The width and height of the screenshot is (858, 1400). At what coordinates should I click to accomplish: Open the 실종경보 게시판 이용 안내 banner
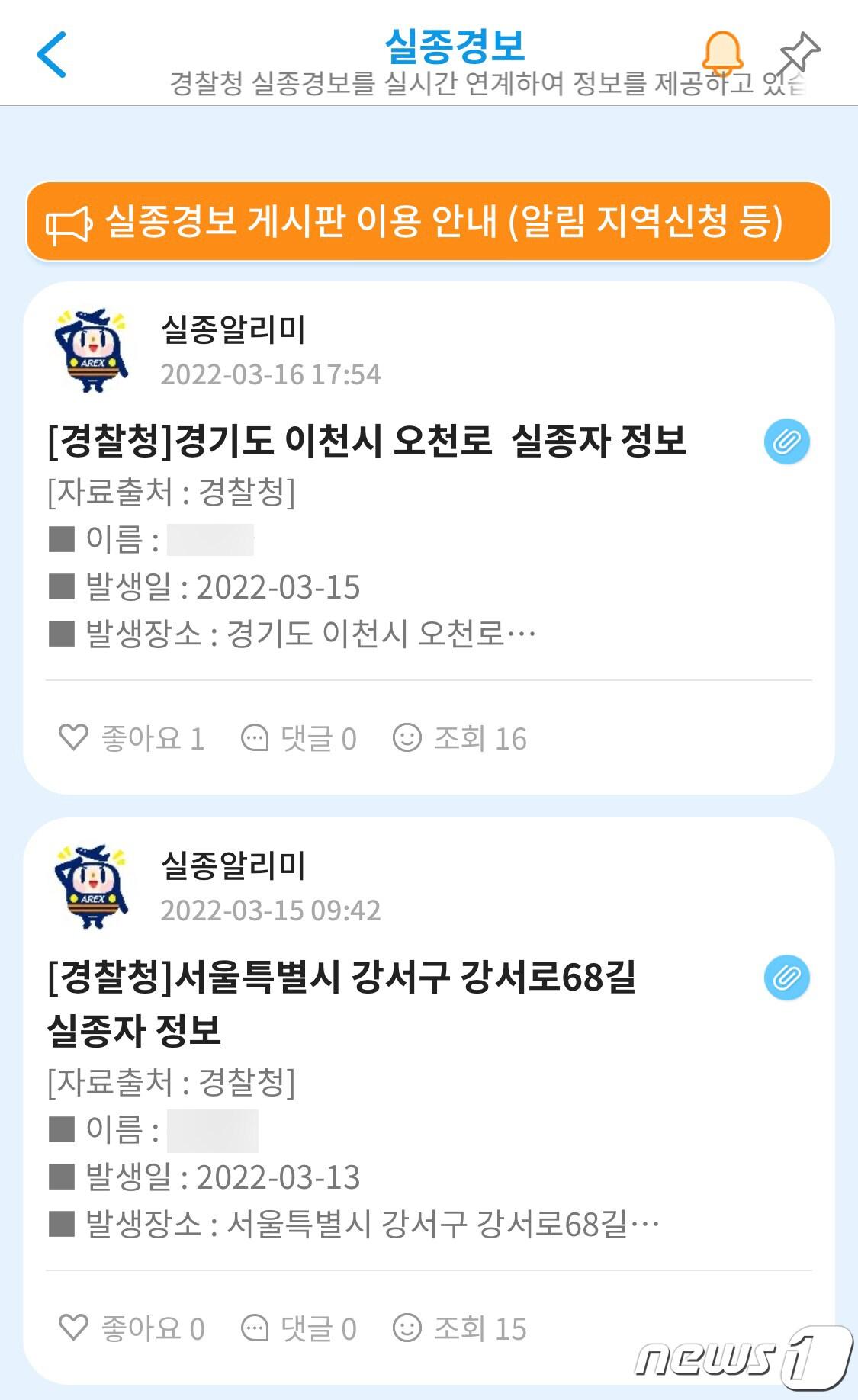429,221
